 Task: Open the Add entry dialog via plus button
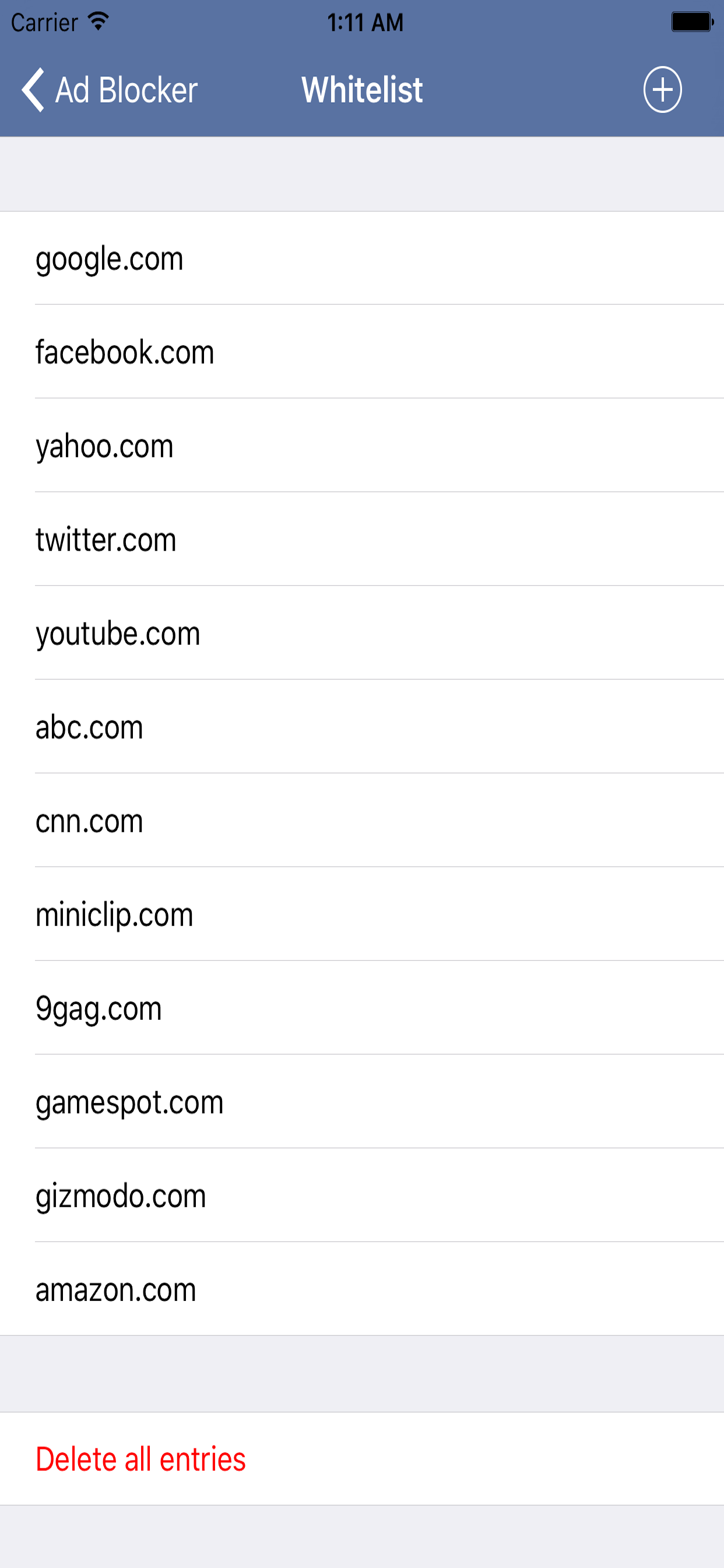pos(663,90)
